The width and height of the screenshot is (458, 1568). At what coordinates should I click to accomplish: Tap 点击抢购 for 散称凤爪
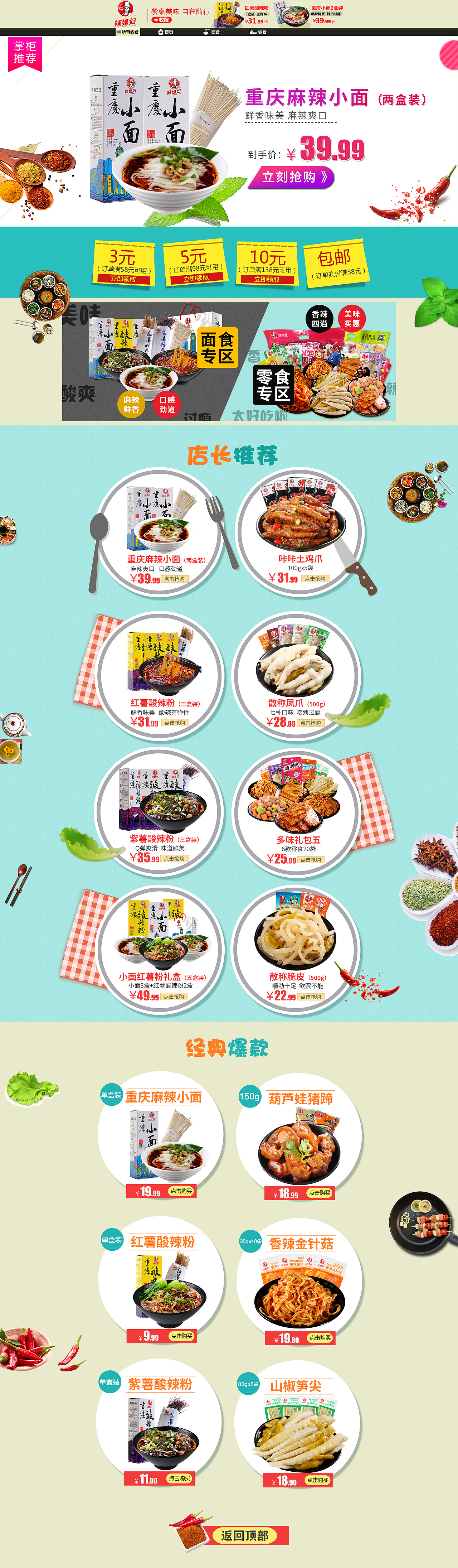click(311, 723)
